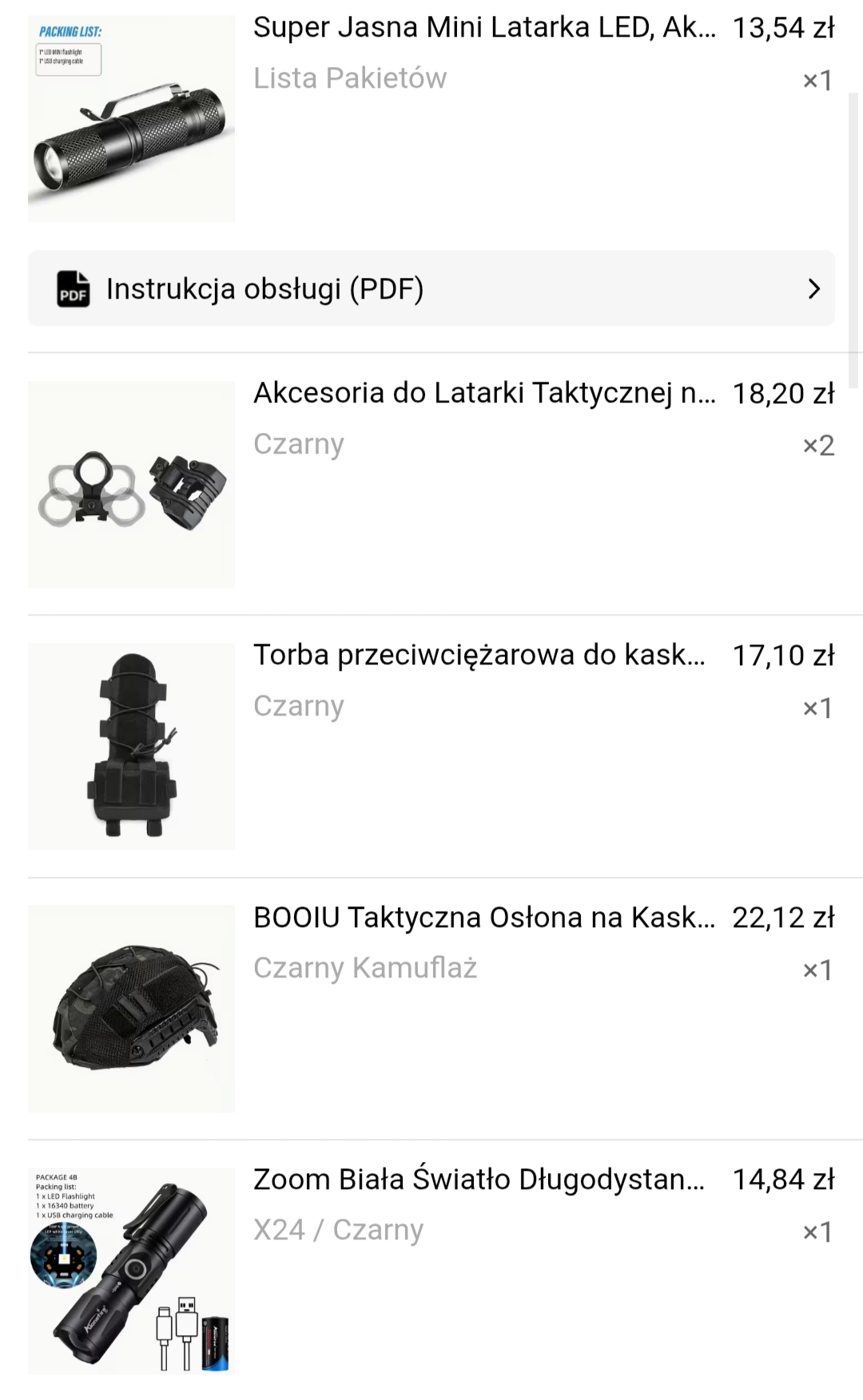Open the Instrukcja obsługi (PDF) manual
Screen dimensions: 863x1400
[431, 289]
